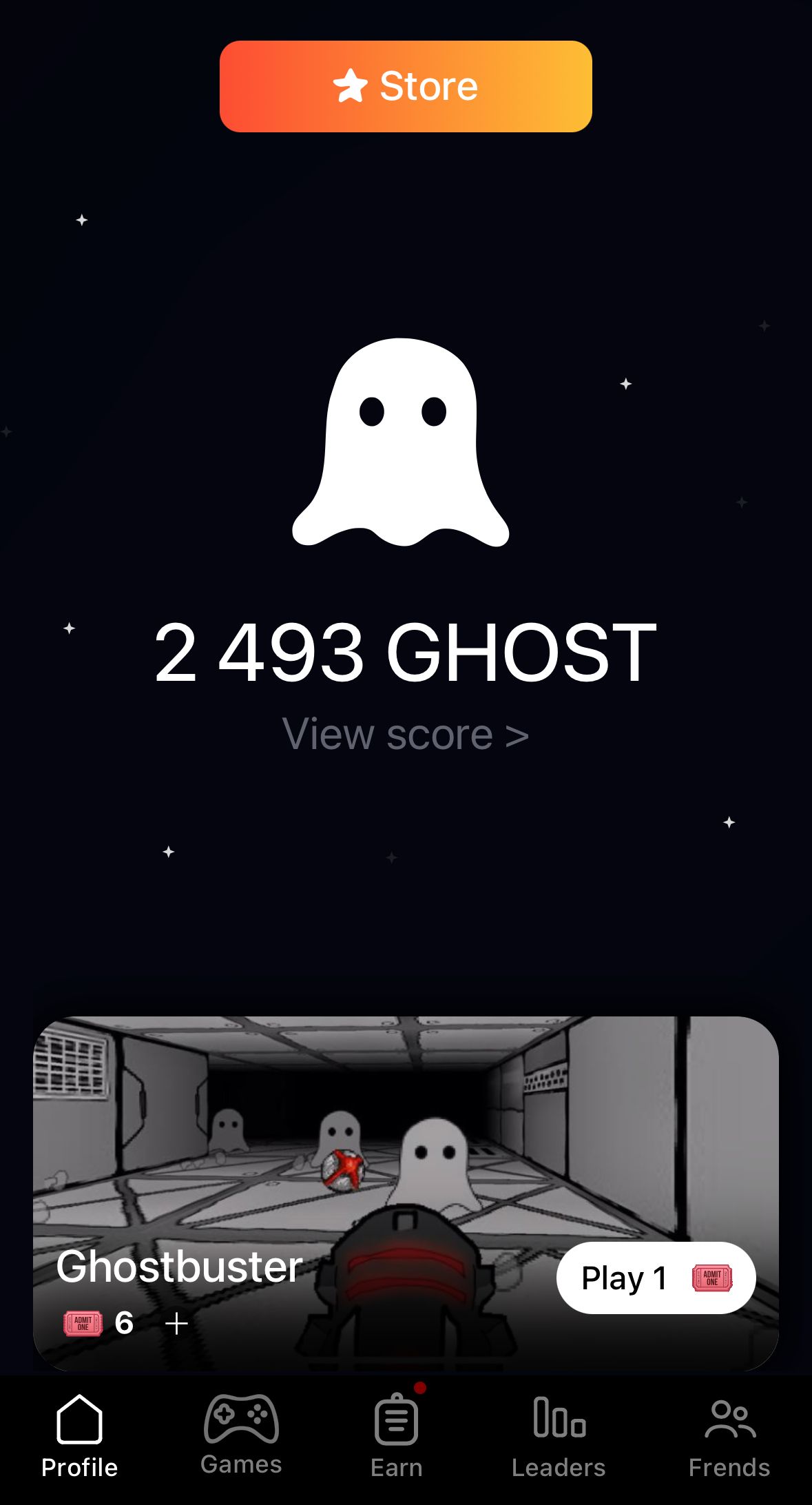
Task: Select the Earn tab label
Action: (x=396, y=1467)
